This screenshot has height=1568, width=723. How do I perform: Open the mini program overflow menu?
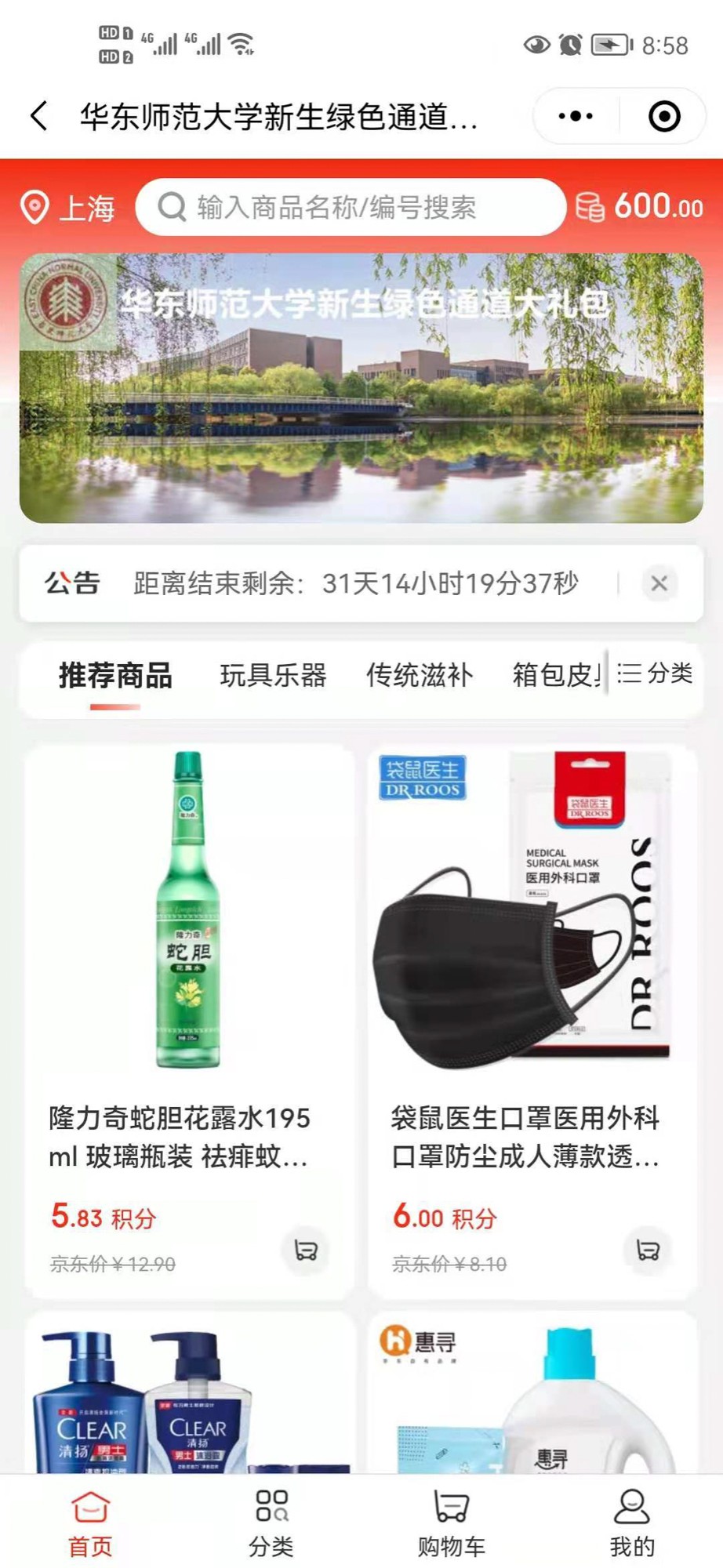point(576,116)
